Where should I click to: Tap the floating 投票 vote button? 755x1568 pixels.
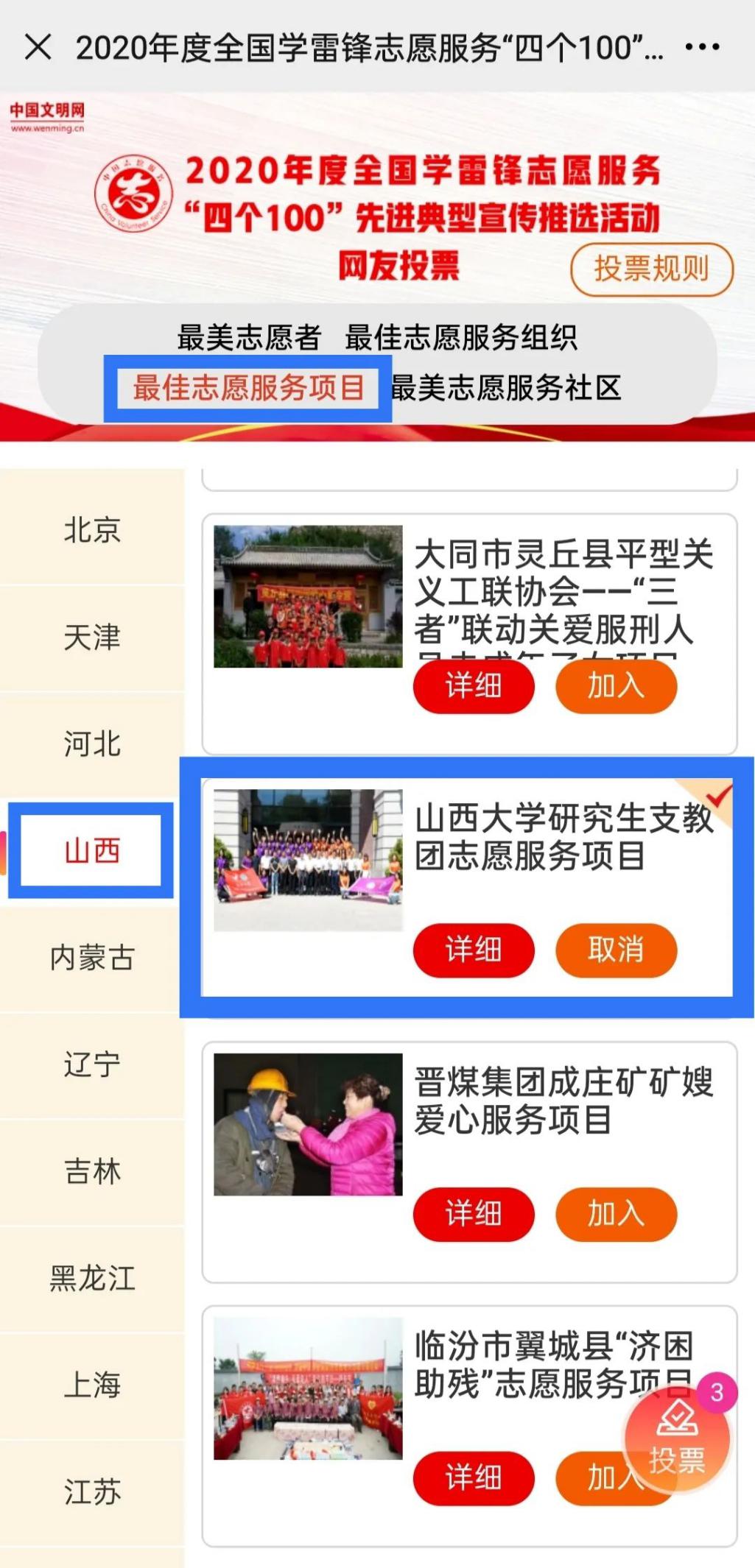[676, 1439]
